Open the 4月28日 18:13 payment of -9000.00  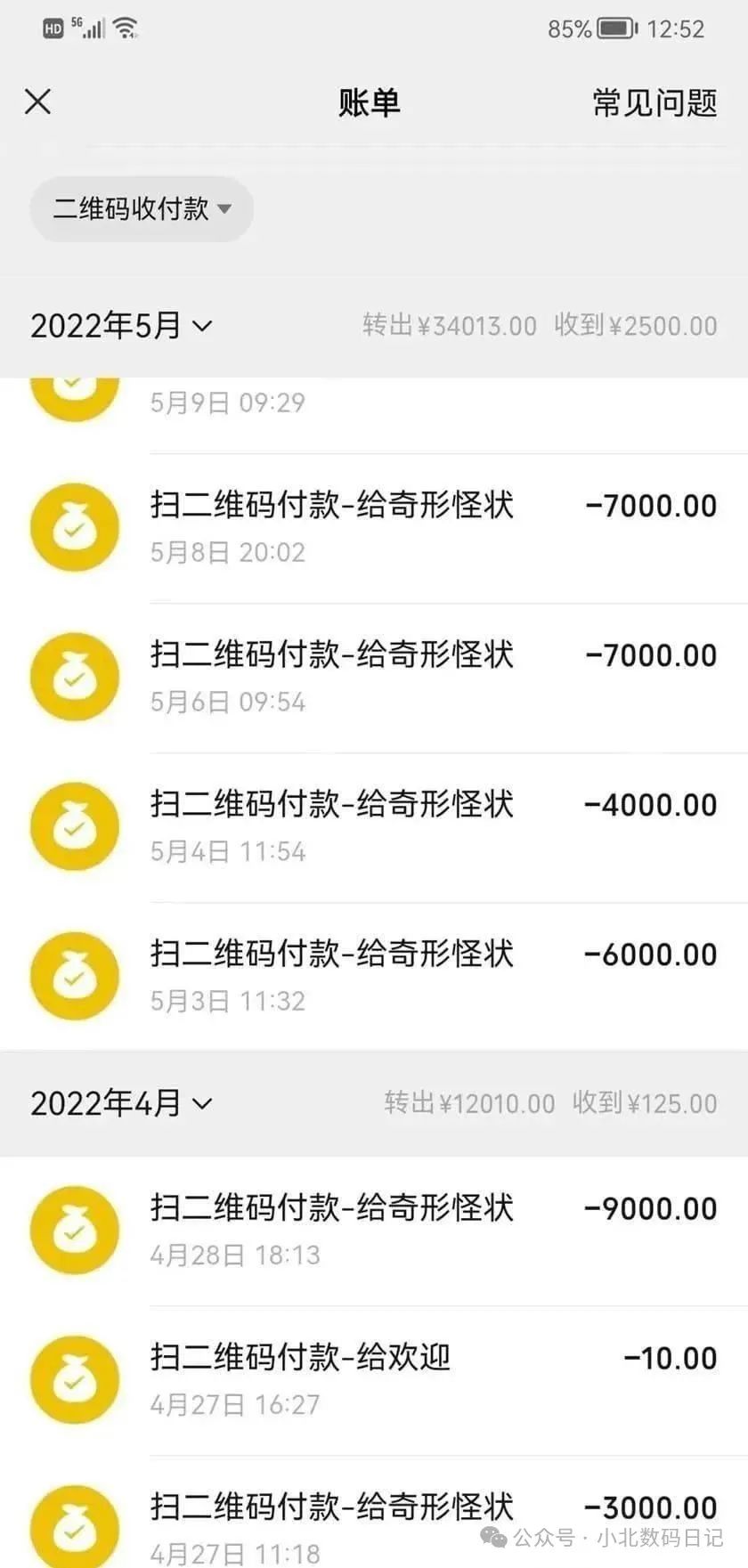coord(374,1231)
